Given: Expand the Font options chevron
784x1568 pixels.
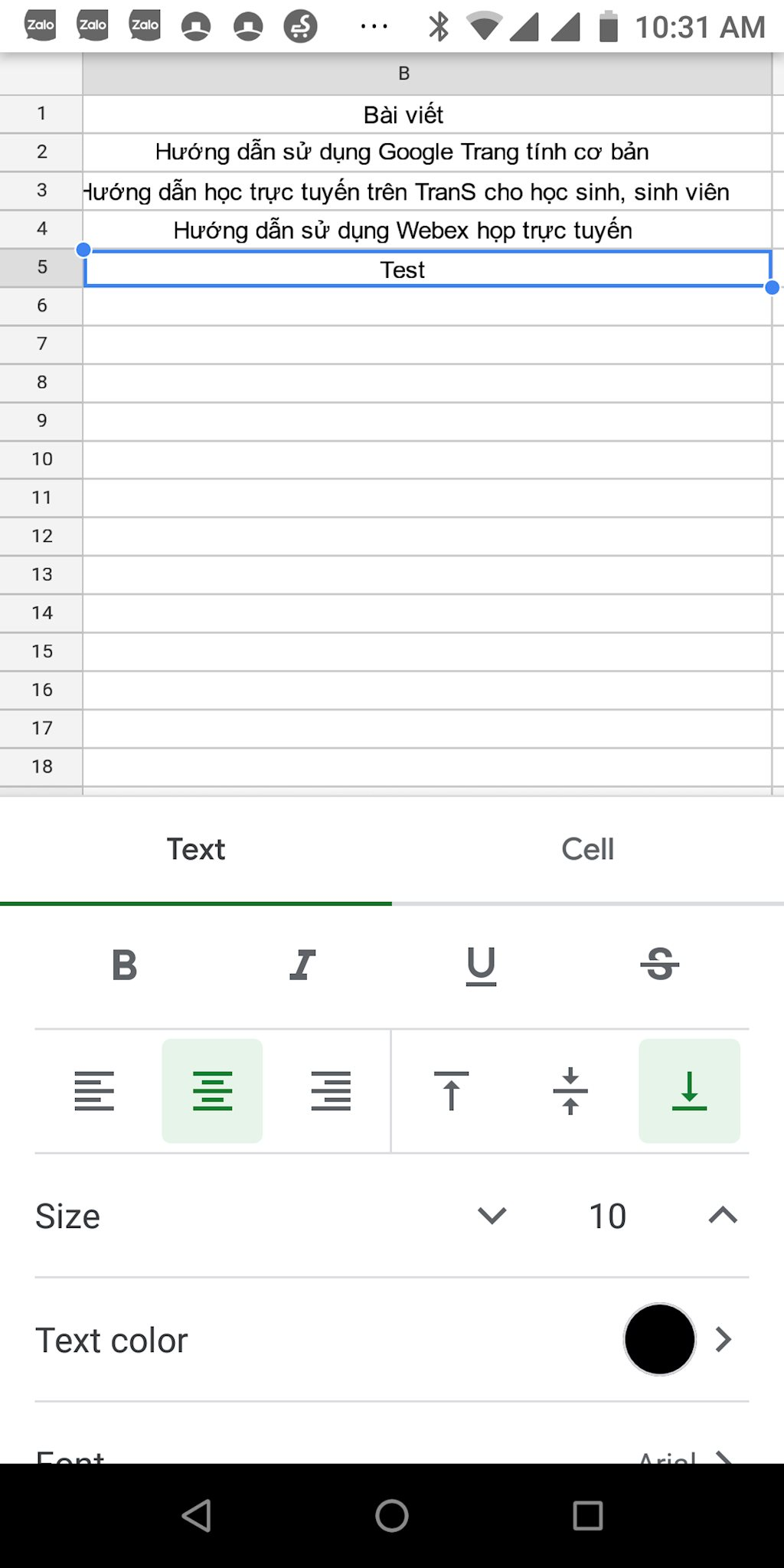Looking at the screenshot, I should (x=724, y=1459).
